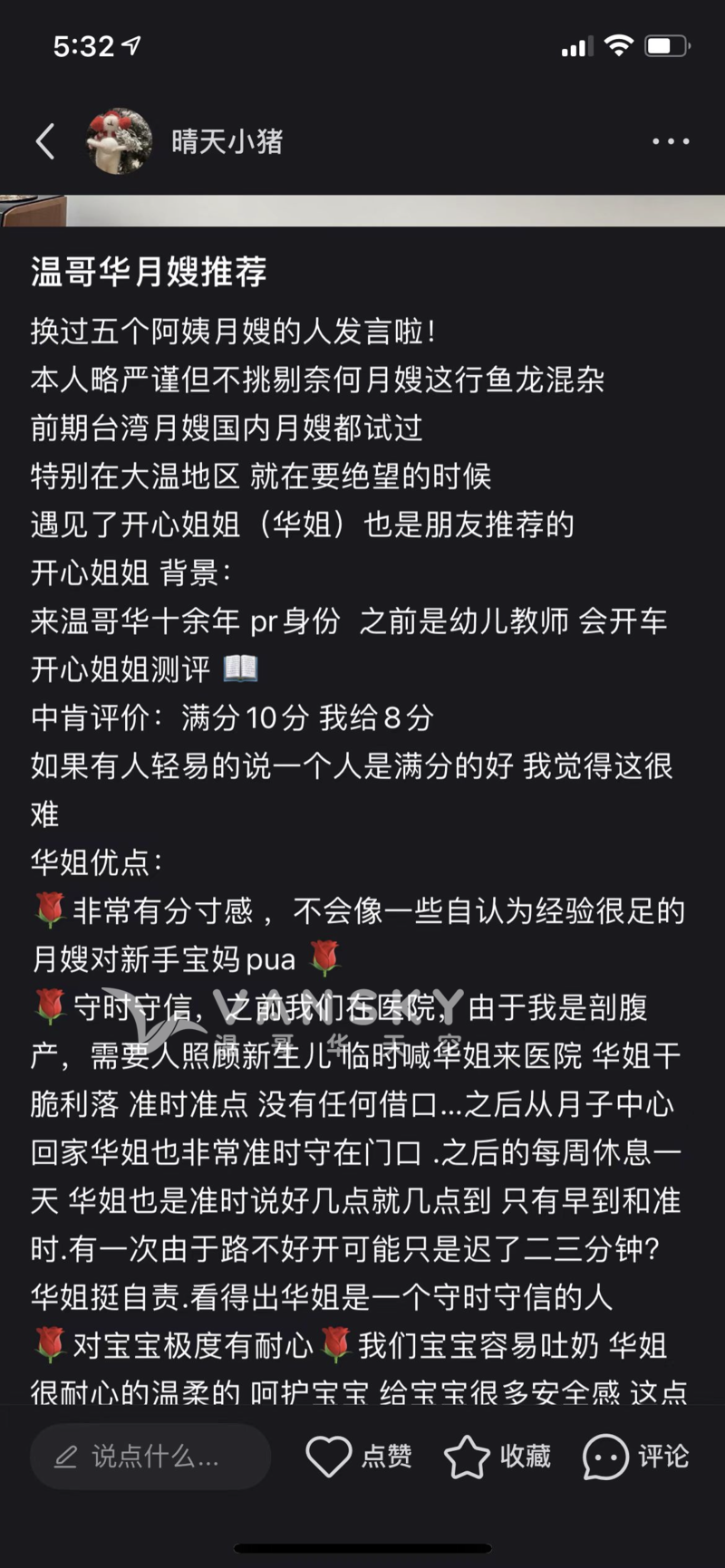This screenshot has height=1568, width=725.
Task: Tap the heart icon to like the post
Action: pyautogui.click(x=328, y=1456)
